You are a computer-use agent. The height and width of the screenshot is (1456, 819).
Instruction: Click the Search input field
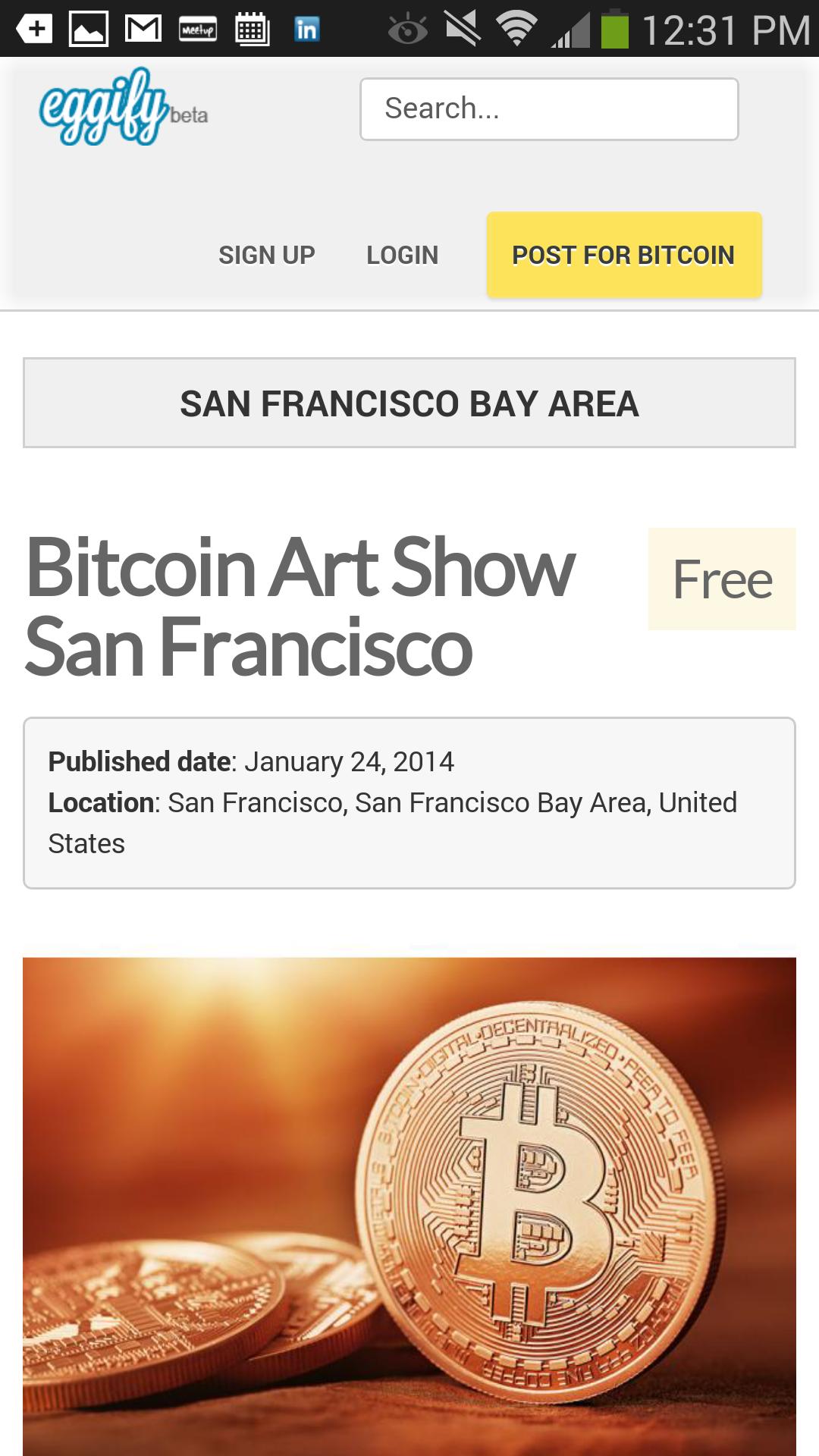coord(548,108)
